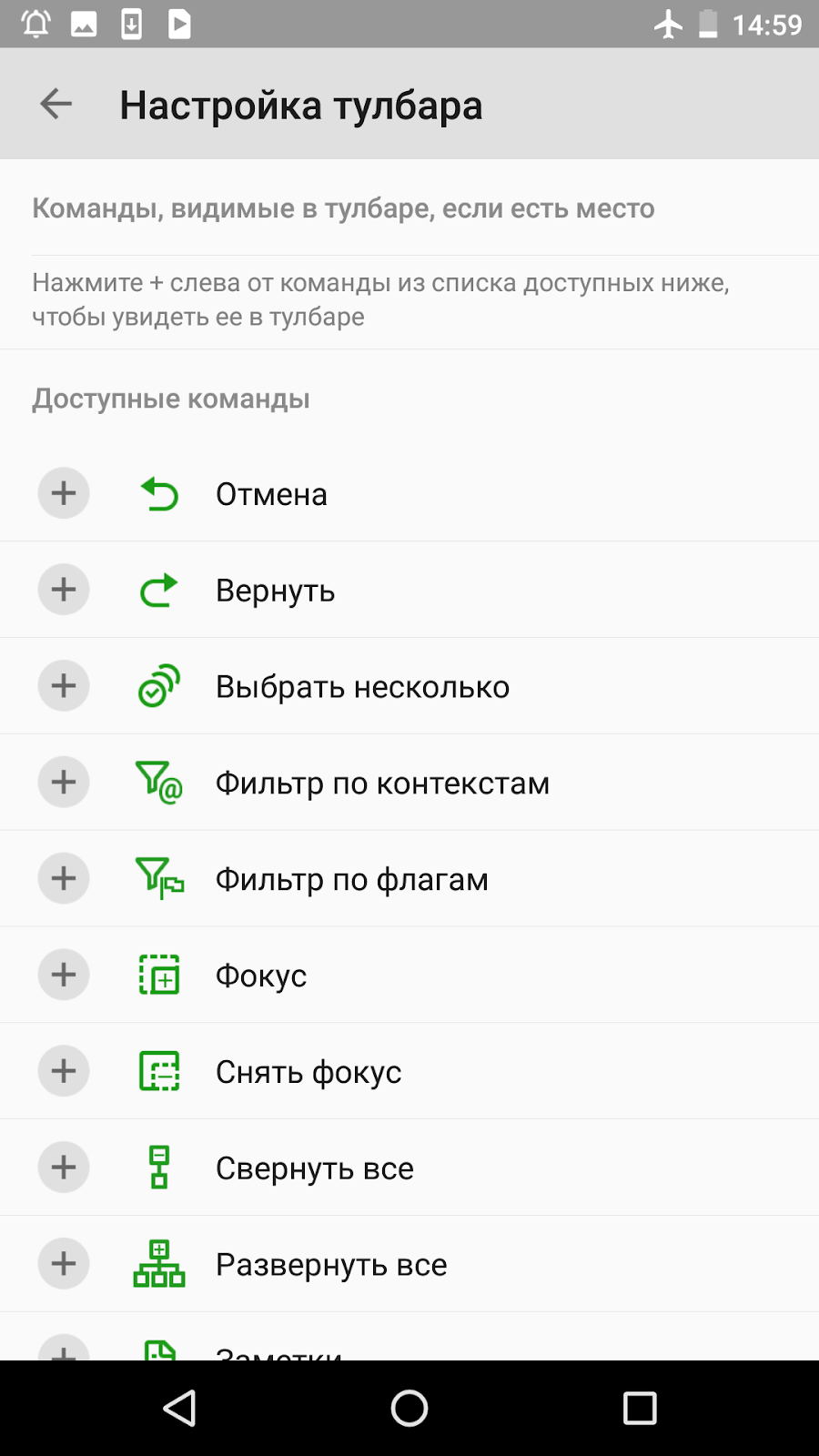This screenshot has height=1456, width=819.
Task: Add Снять фокус to the toolbar
Action: [x=64, y=1071]
